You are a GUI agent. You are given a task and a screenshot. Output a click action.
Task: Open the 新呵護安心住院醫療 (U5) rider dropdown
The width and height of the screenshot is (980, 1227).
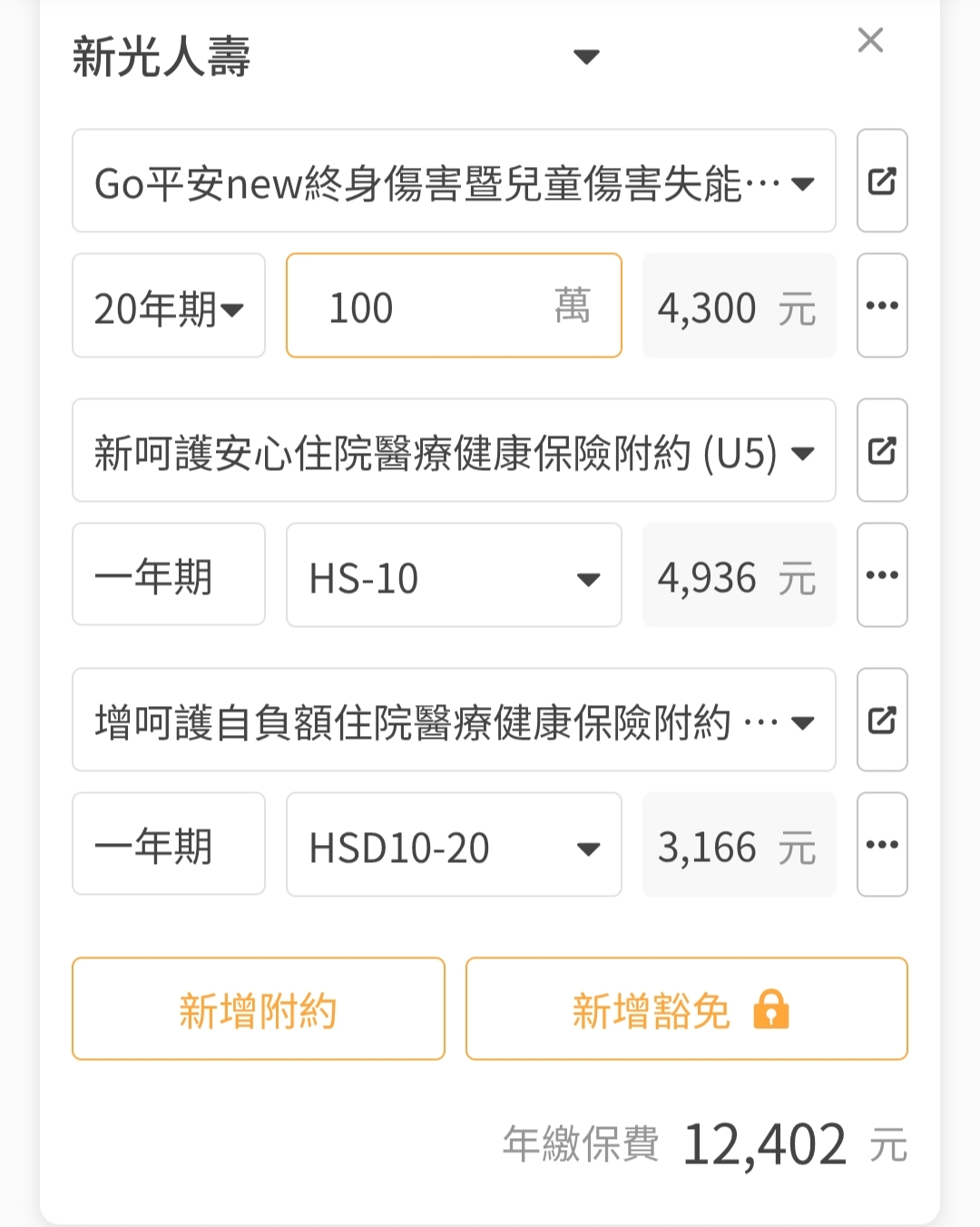pos(454,451)
